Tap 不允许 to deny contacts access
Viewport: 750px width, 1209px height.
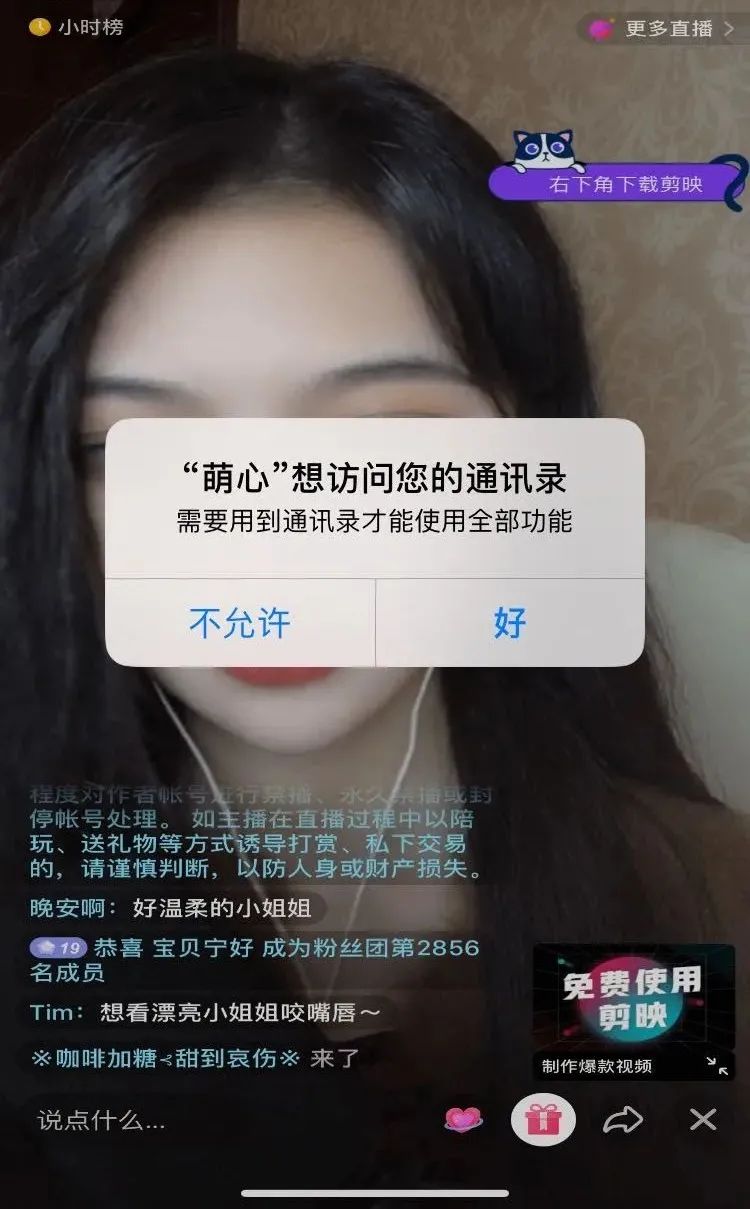240,623
